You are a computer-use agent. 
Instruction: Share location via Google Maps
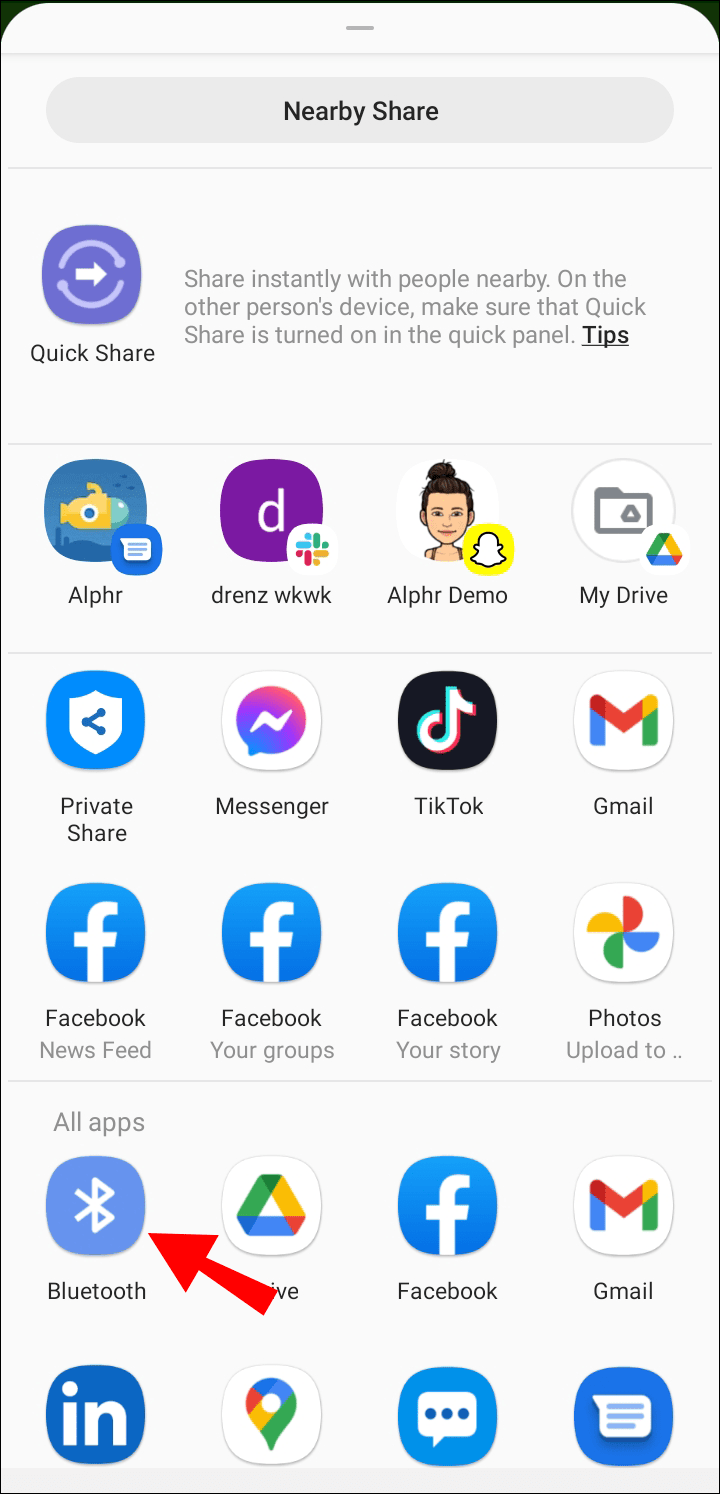click(271, 1413)
